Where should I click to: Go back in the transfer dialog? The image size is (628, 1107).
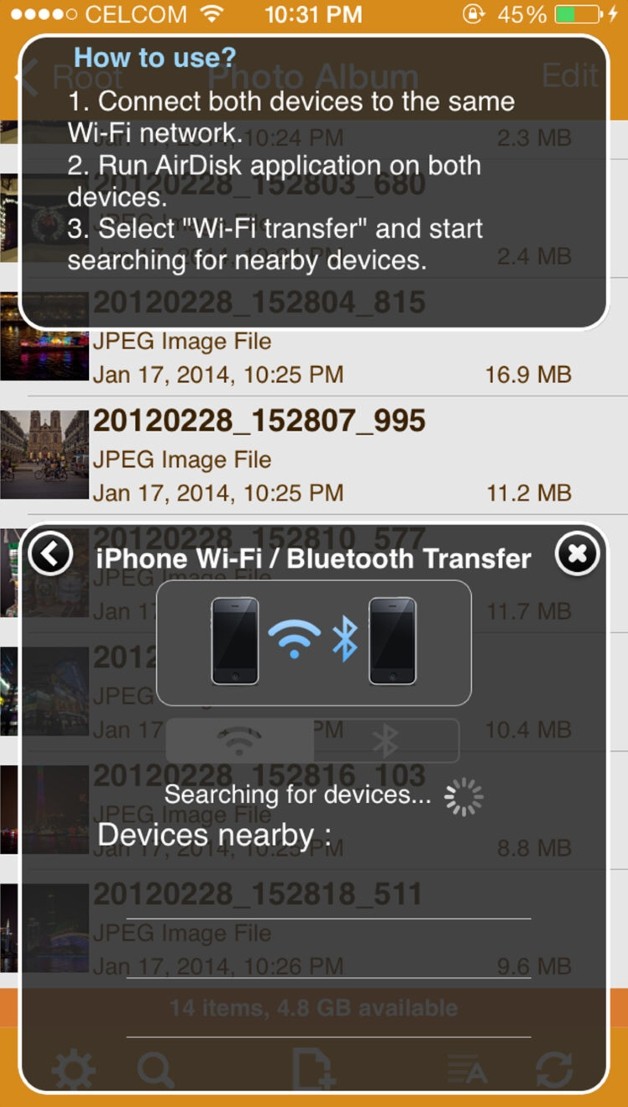pos(50,554)
